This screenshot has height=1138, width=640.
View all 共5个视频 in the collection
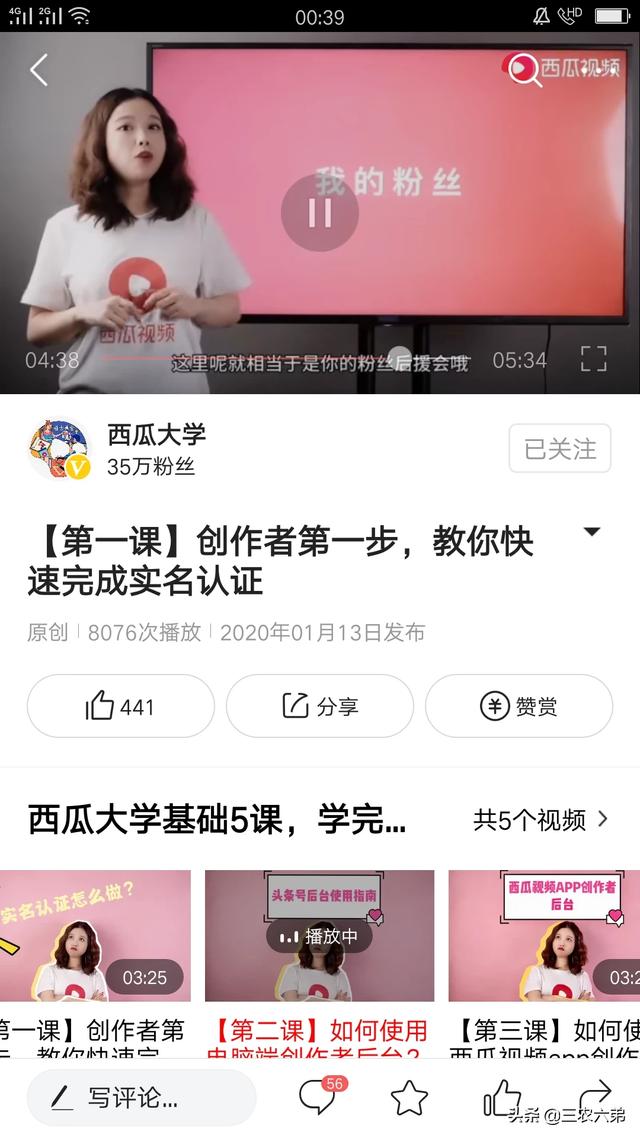click(x=541, y=820)
